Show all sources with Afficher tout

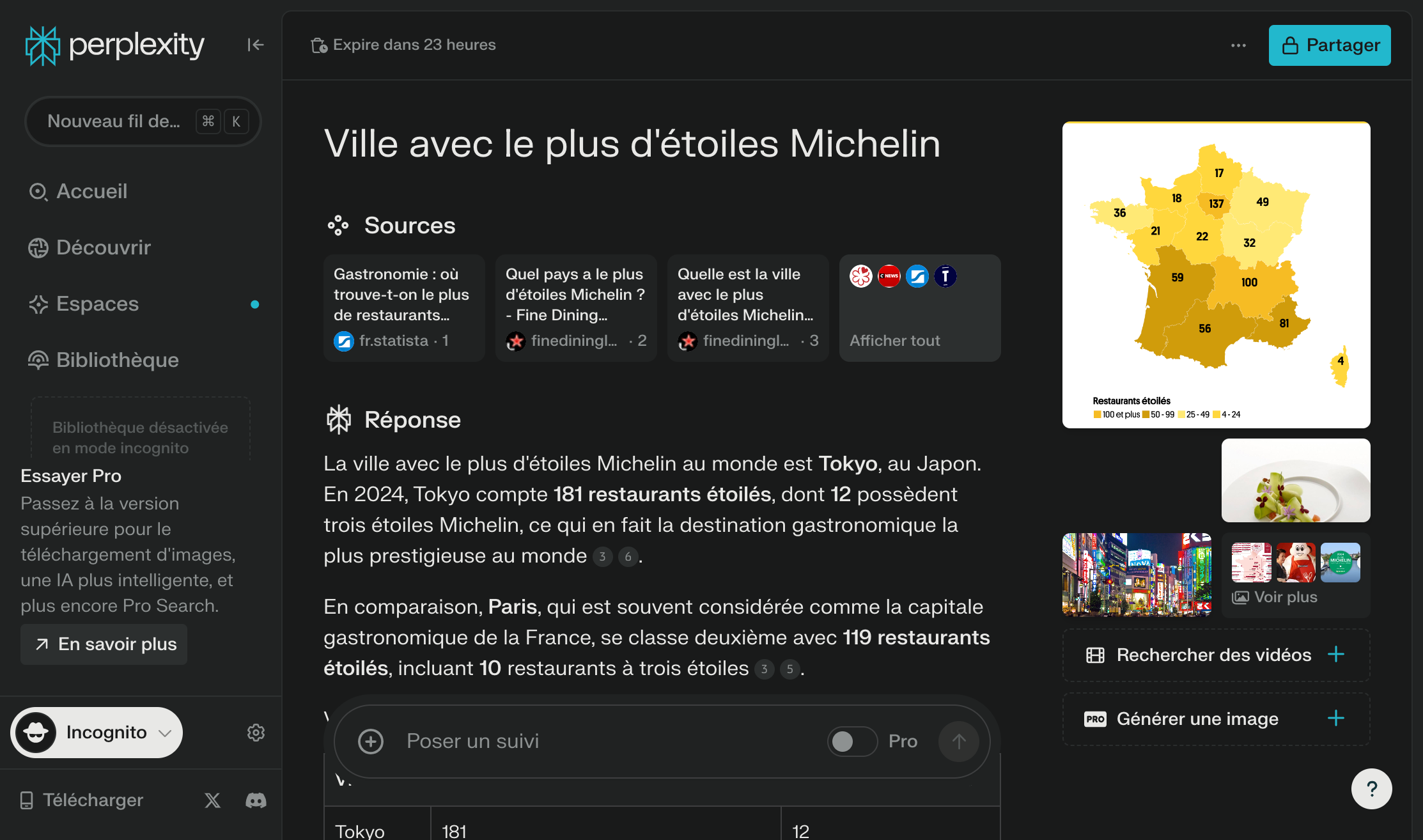tap(919, 307)
